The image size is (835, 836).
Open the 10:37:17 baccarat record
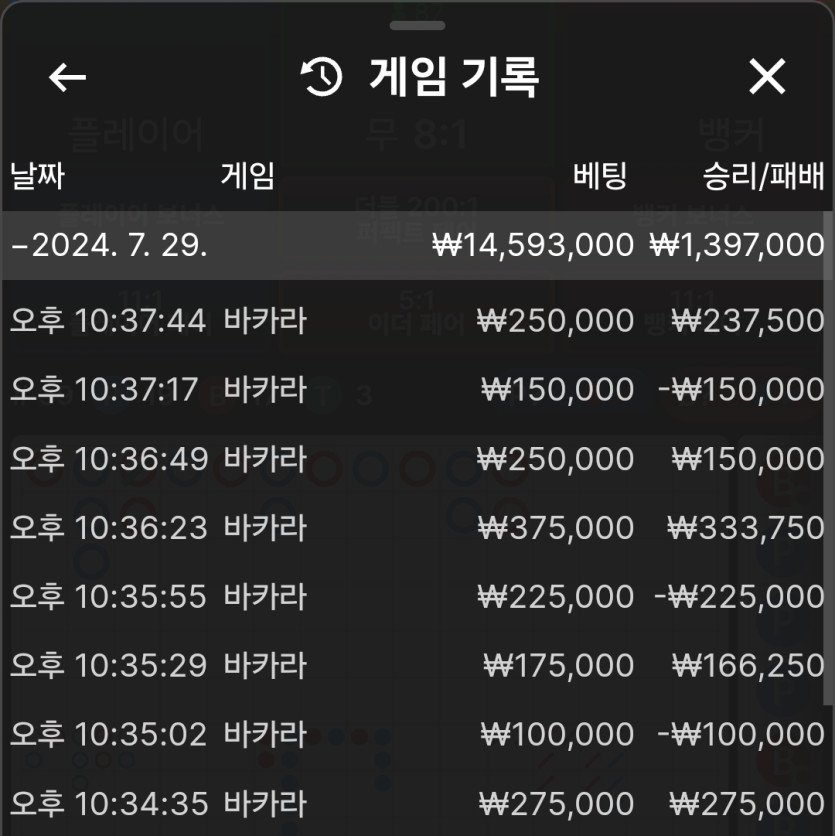pos(417,389)
